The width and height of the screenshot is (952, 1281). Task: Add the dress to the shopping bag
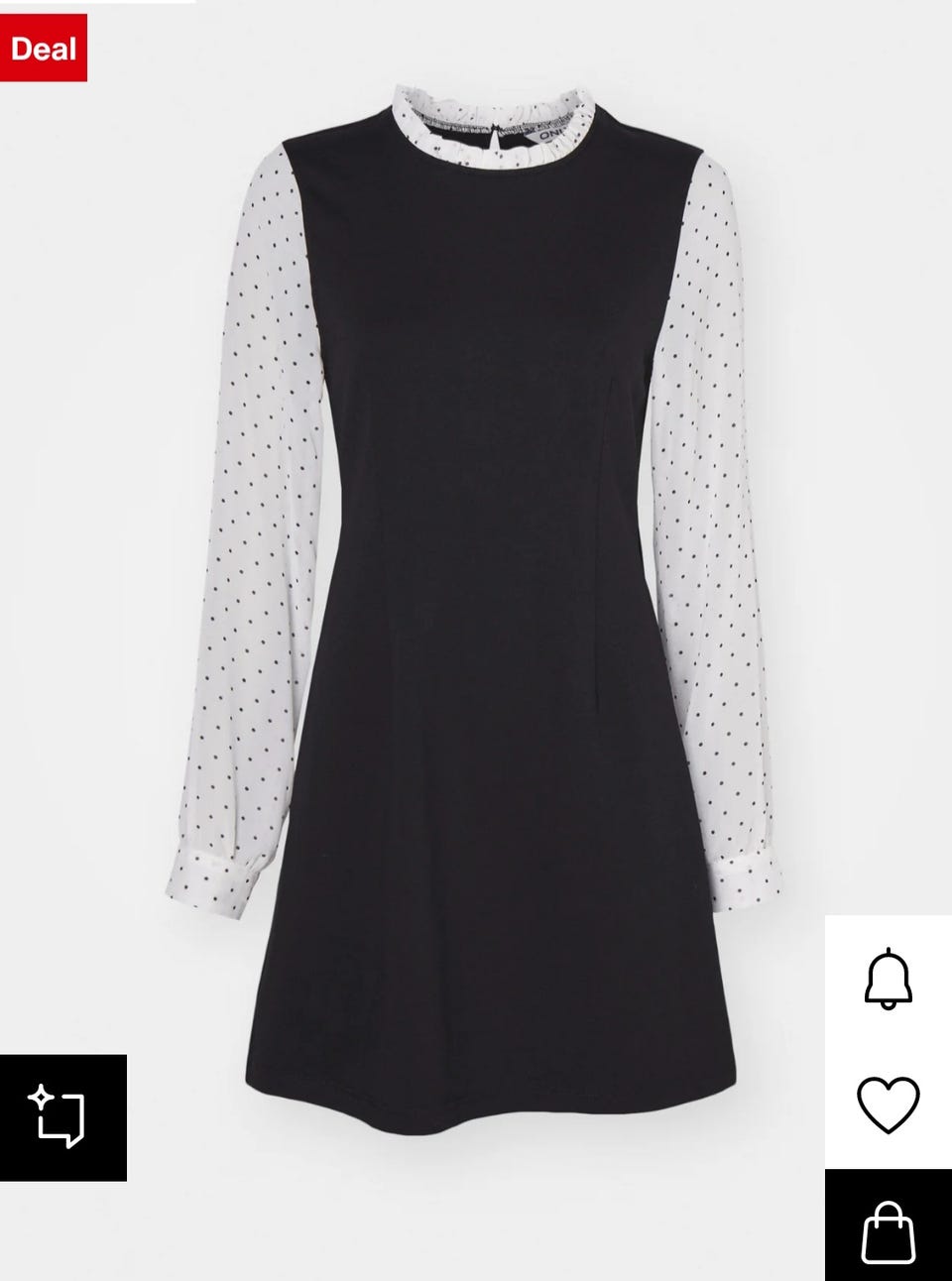(x=888, y=1229)
